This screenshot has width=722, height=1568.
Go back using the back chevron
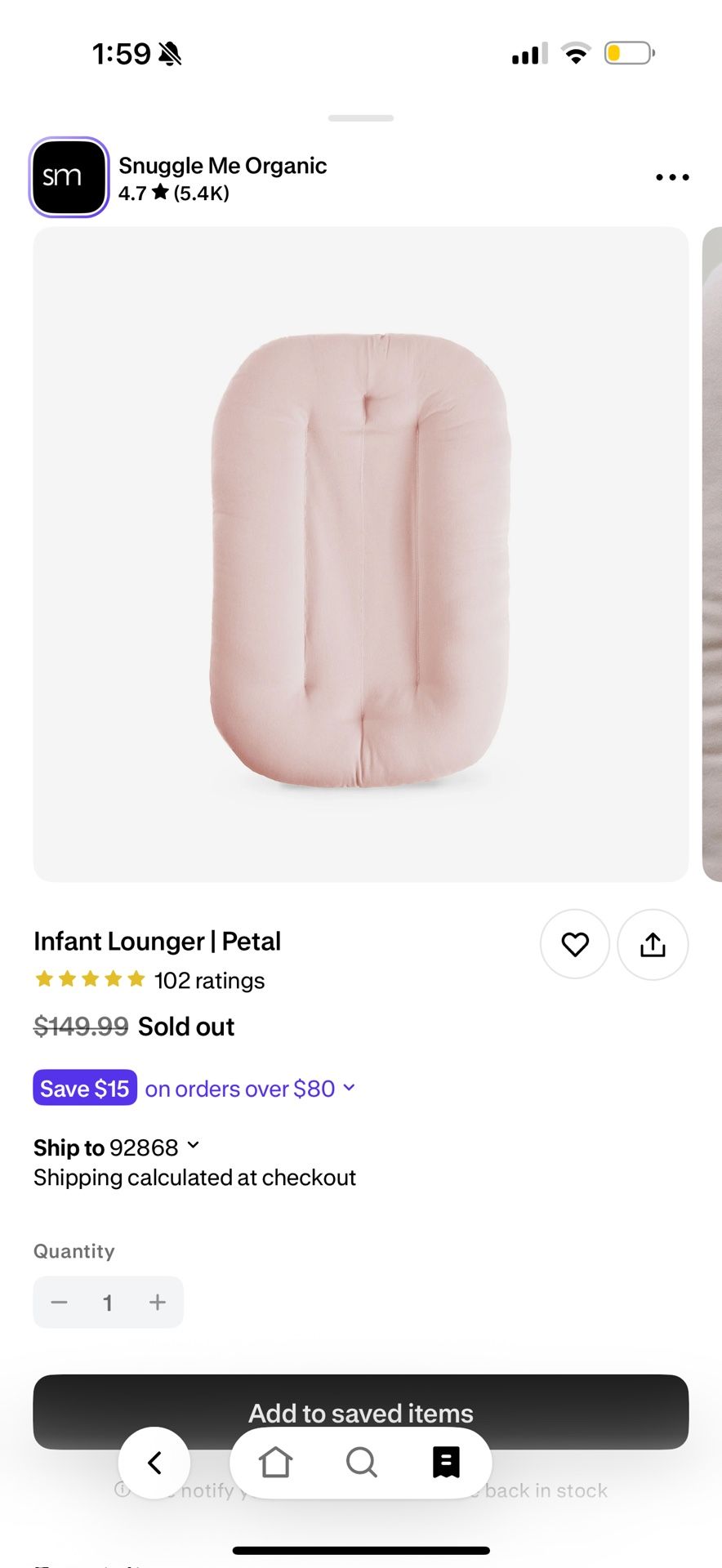point(154,1463)
